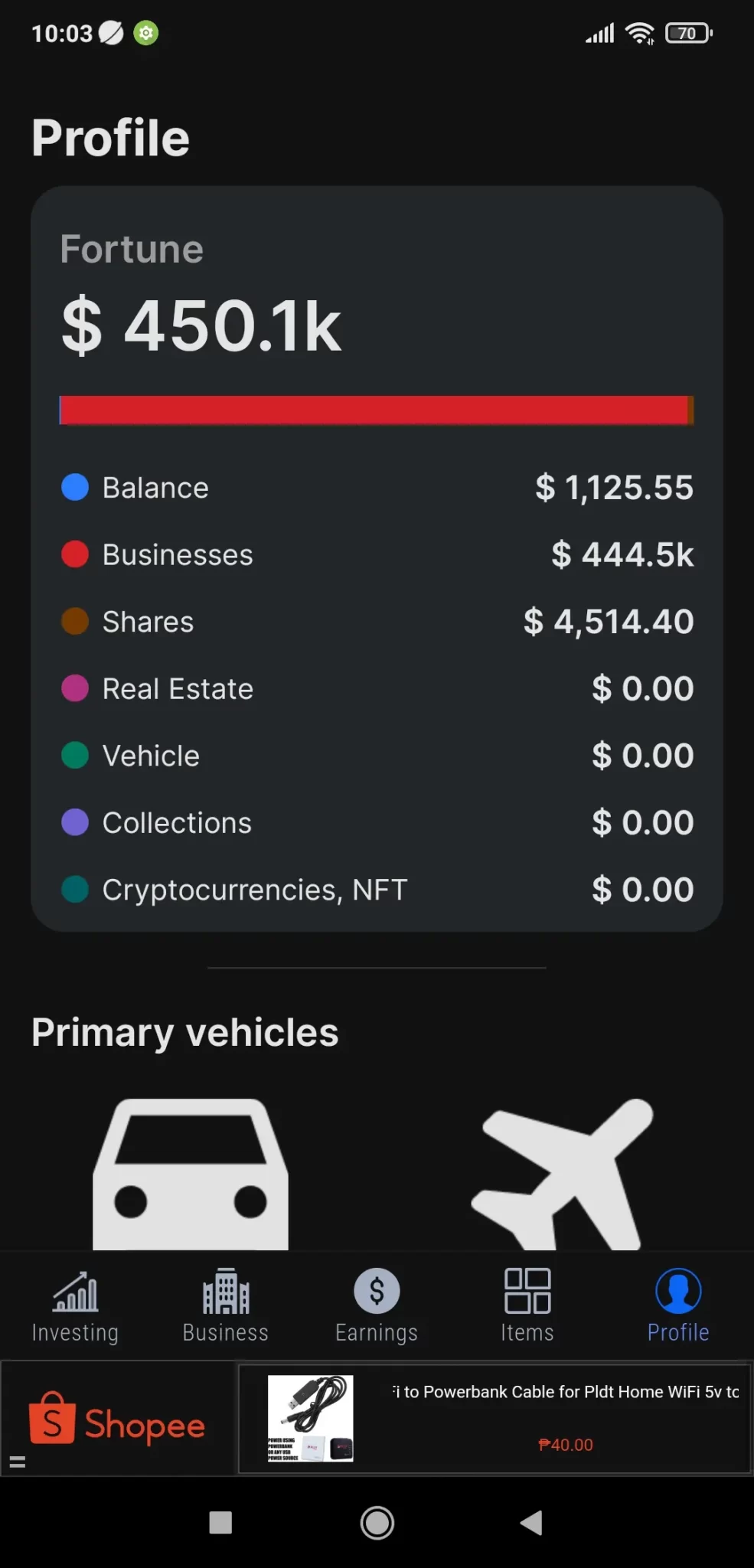Go to the Earnings tab
The width and height of the screenshot is (754, 1568).
pos(377,1305)
